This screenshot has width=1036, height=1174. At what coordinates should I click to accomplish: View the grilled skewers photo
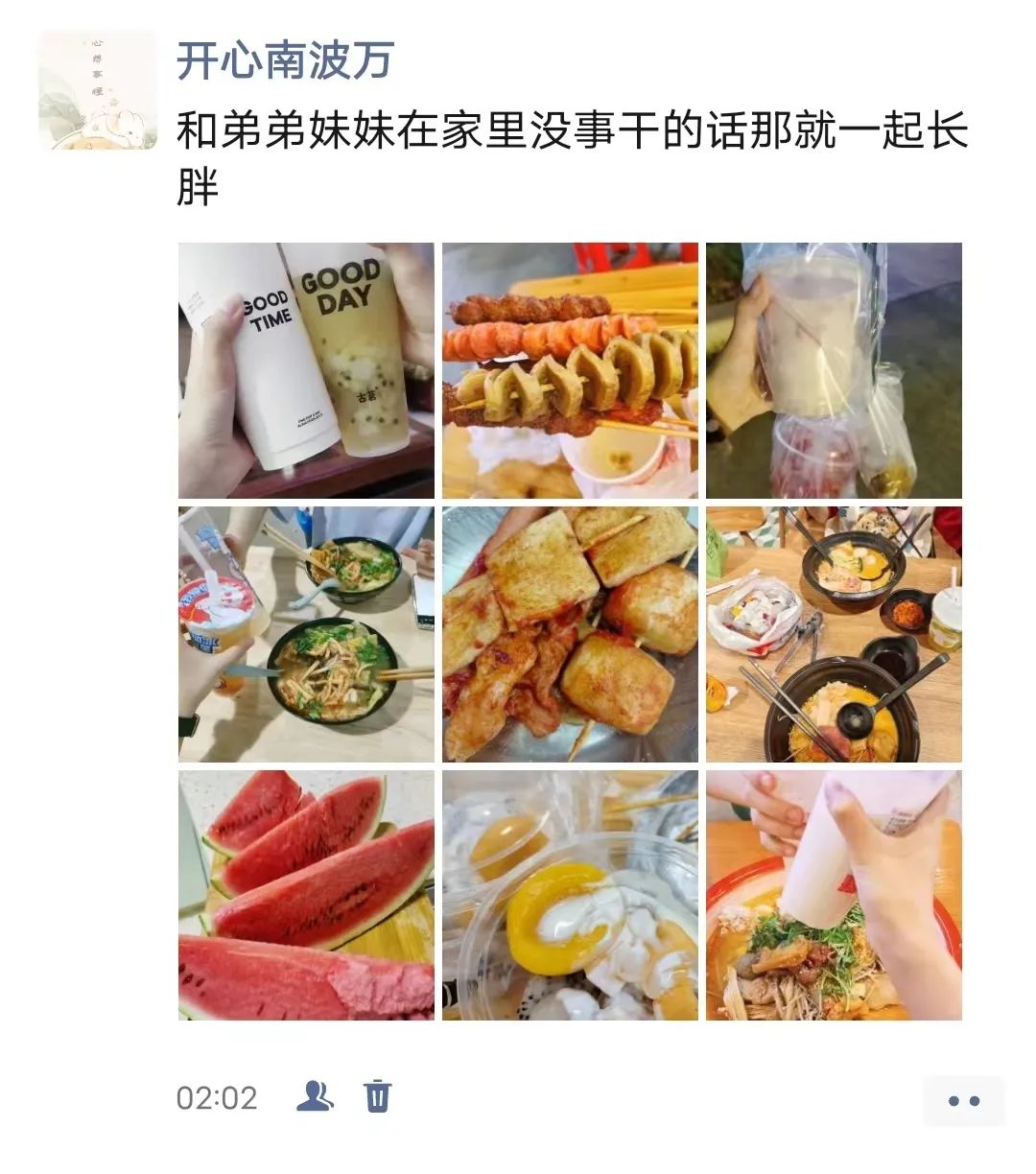570,370
